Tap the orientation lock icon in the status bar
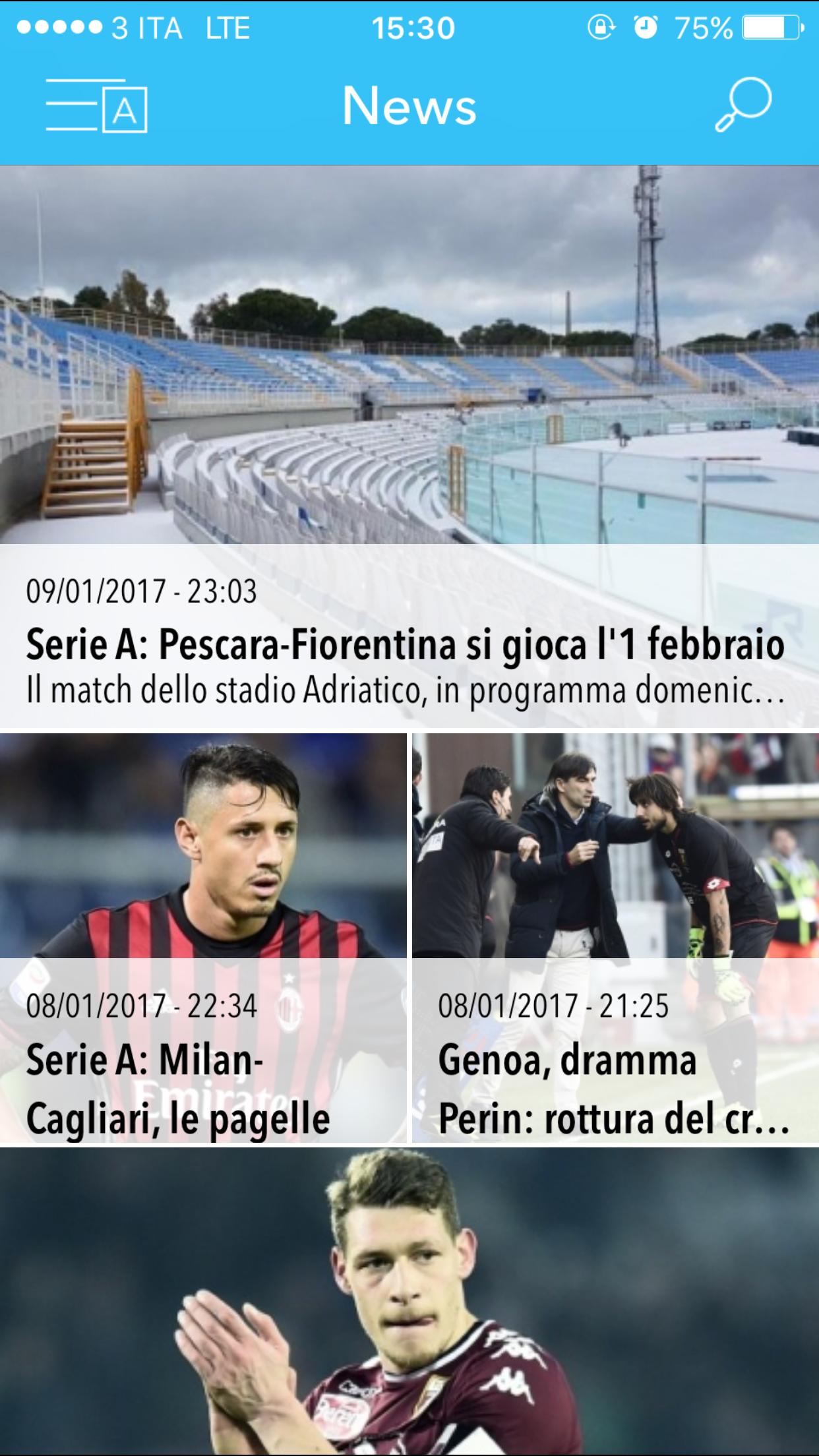Screen dimensions: 819x1456 click(601, 26)
